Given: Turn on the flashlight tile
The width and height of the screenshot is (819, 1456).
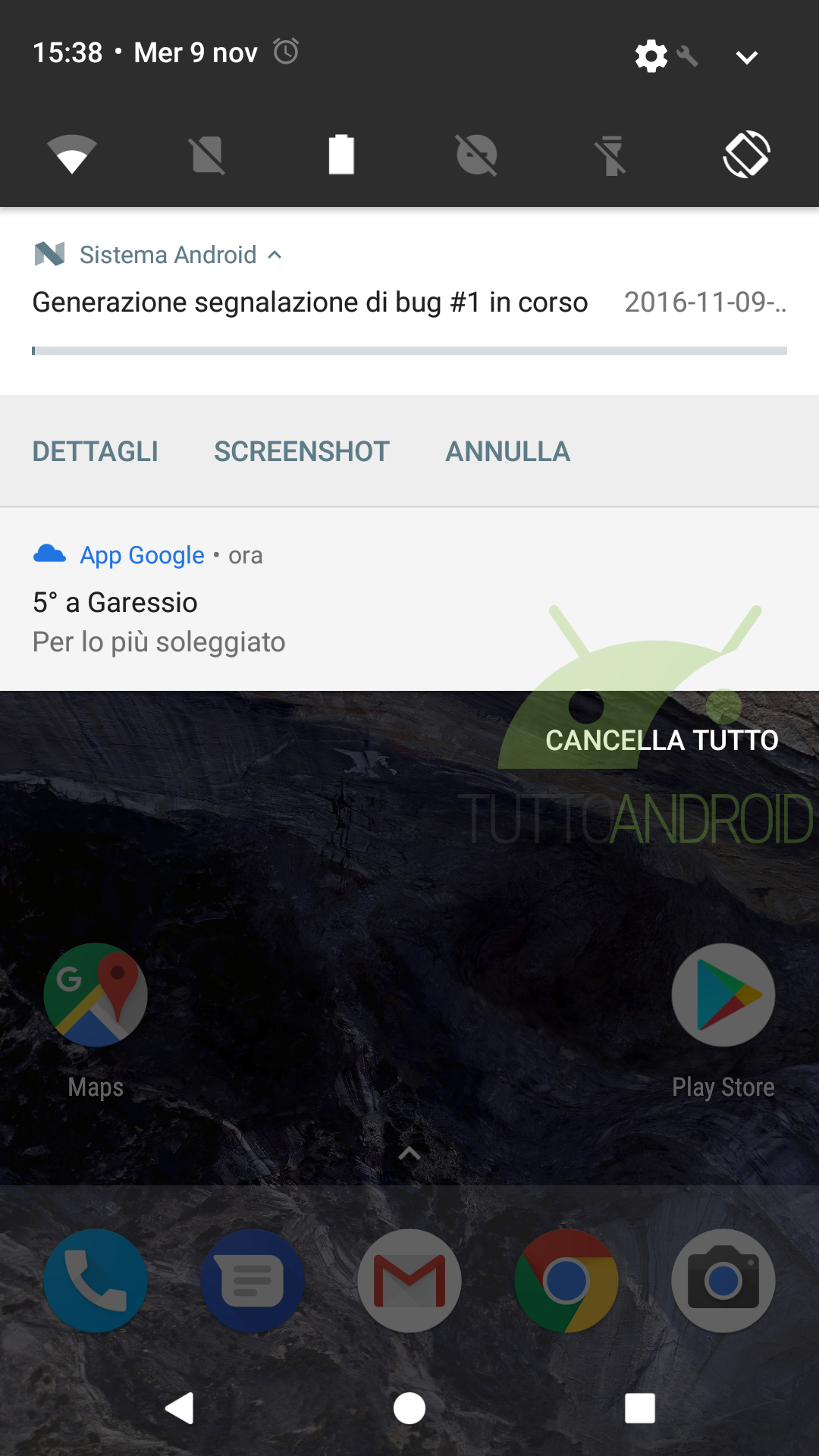Looking at the screenshot, I should 611,155.
